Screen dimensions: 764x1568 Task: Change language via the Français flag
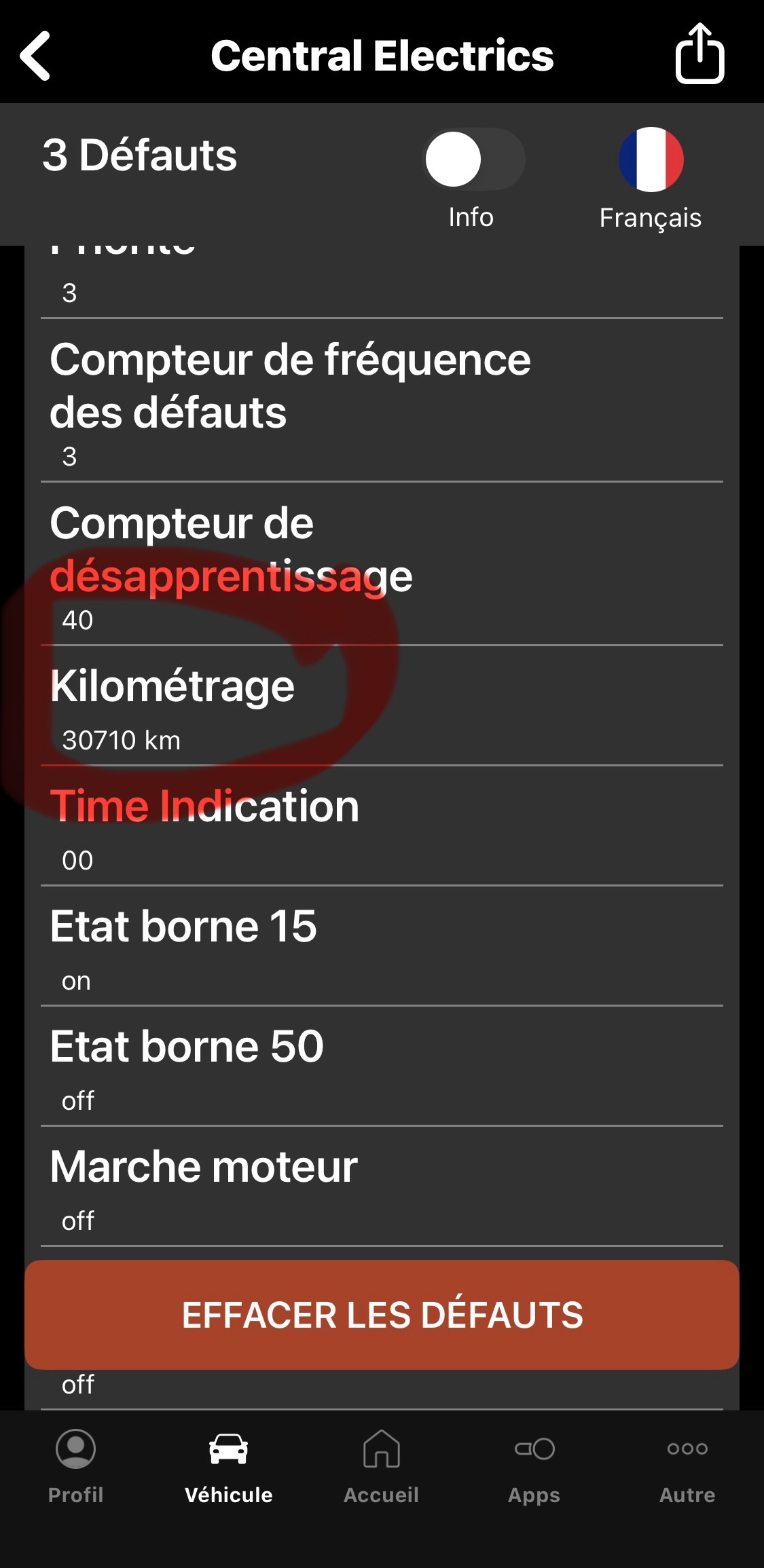pos(651,160)
